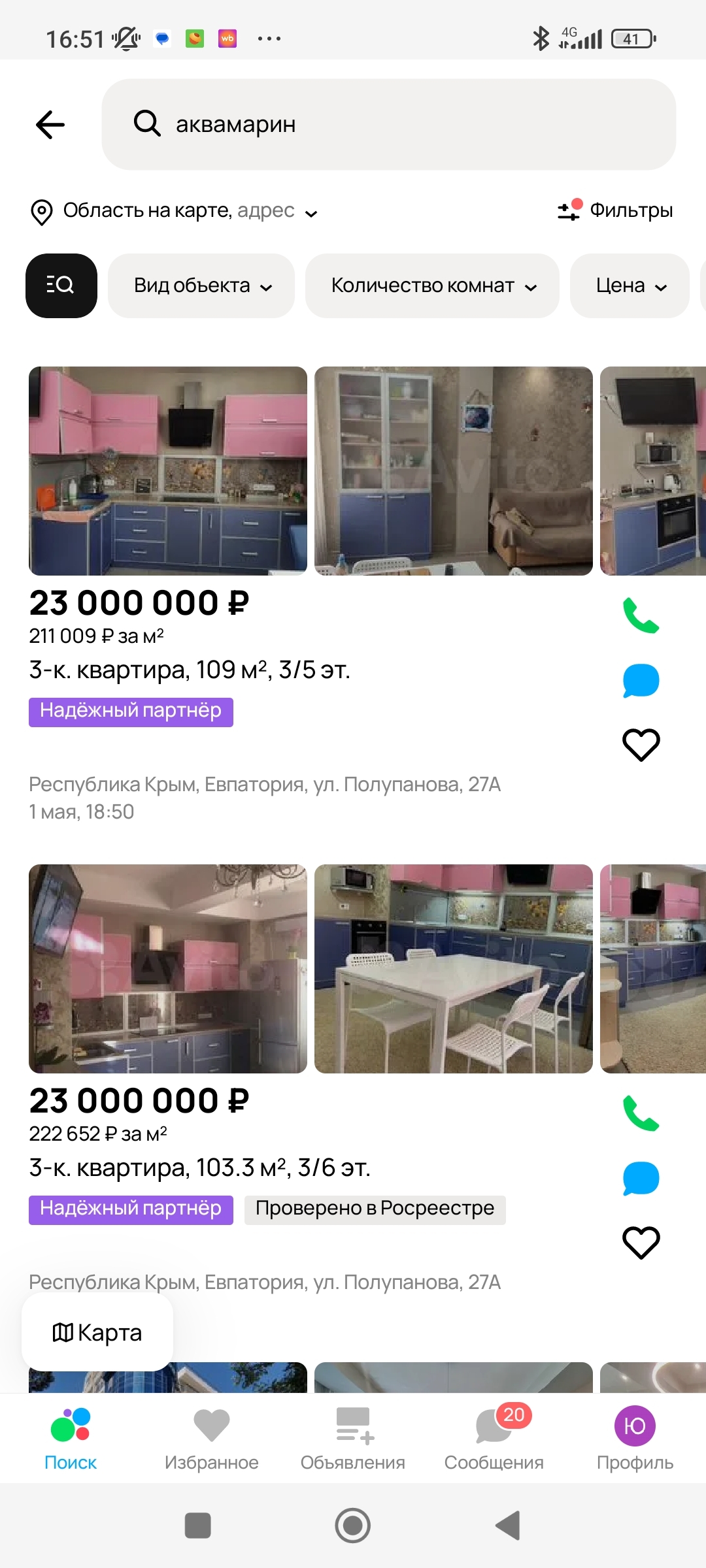Image resolution: width=706 pixels, height=1568 pixels.
Task: Tap the black saved search icon button
Action: point(61,286)
